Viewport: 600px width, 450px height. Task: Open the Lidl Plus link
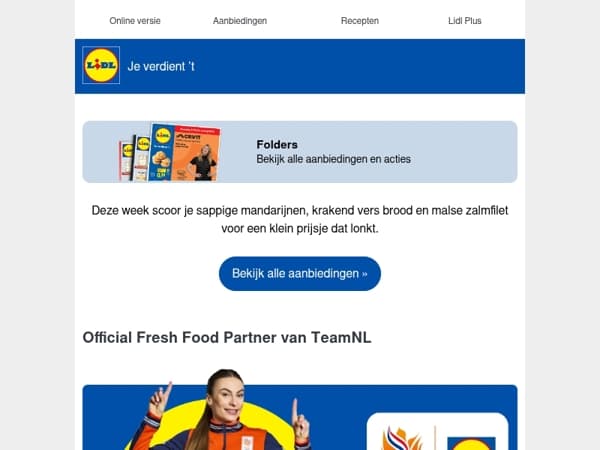click(x=465, y=21)
